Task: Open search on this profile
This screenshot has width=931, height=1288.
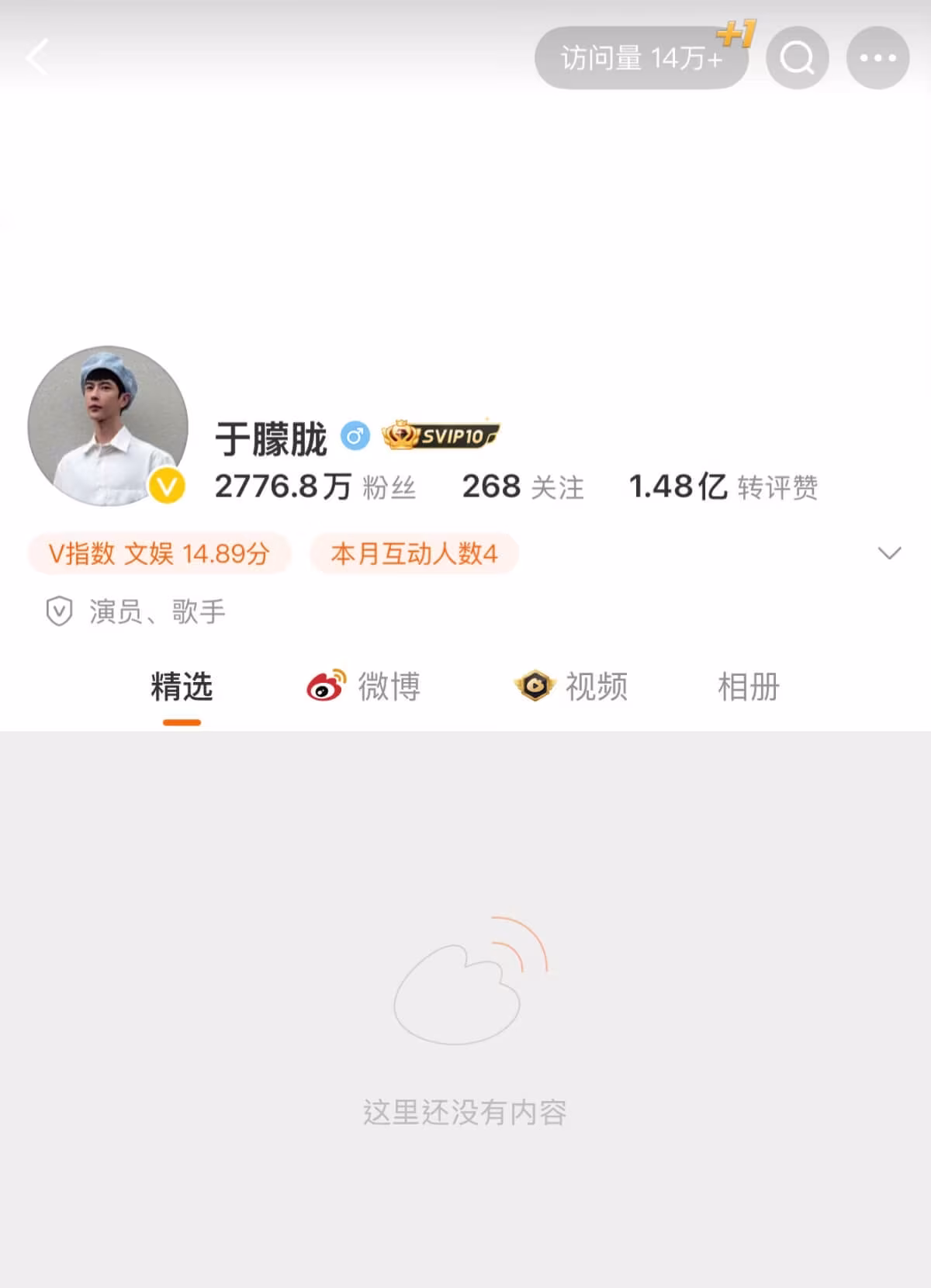Action: point(797,58)
